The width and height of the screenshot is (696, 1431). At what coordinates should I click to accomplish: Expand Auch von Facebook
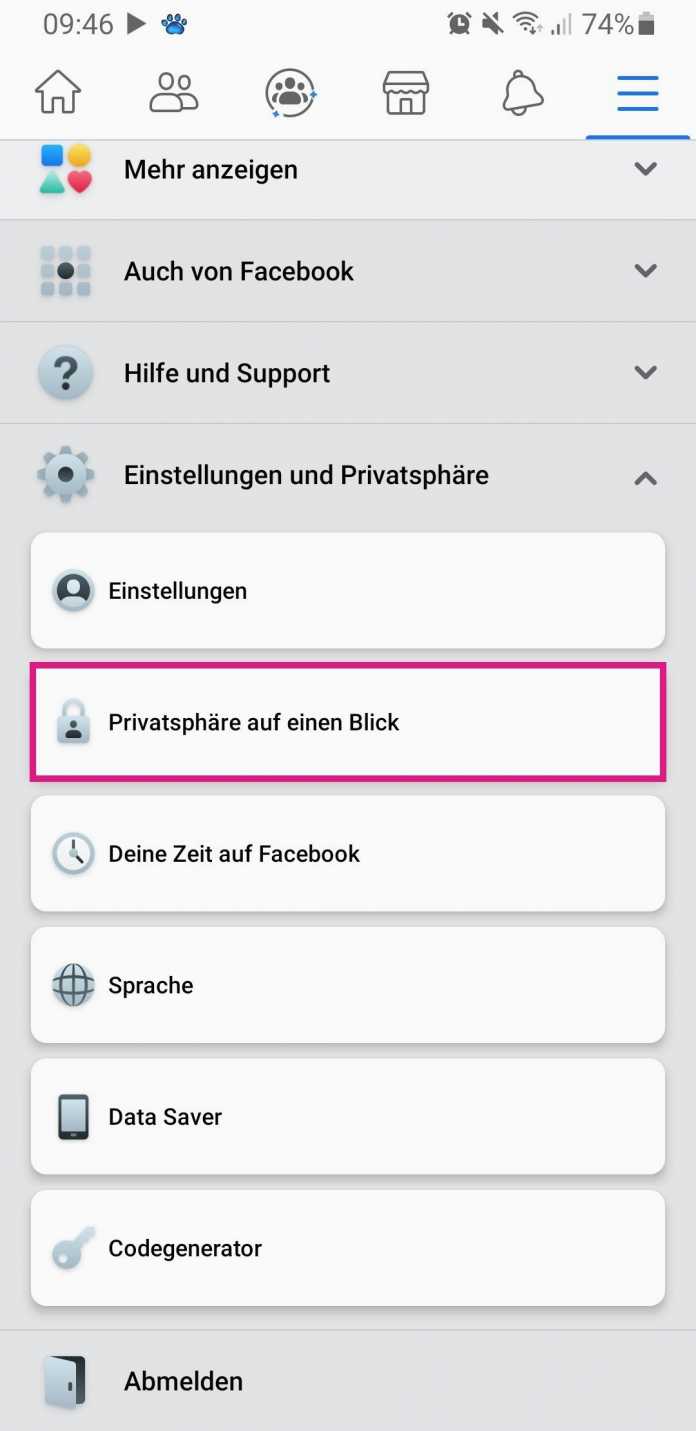(x=348, y=271)
